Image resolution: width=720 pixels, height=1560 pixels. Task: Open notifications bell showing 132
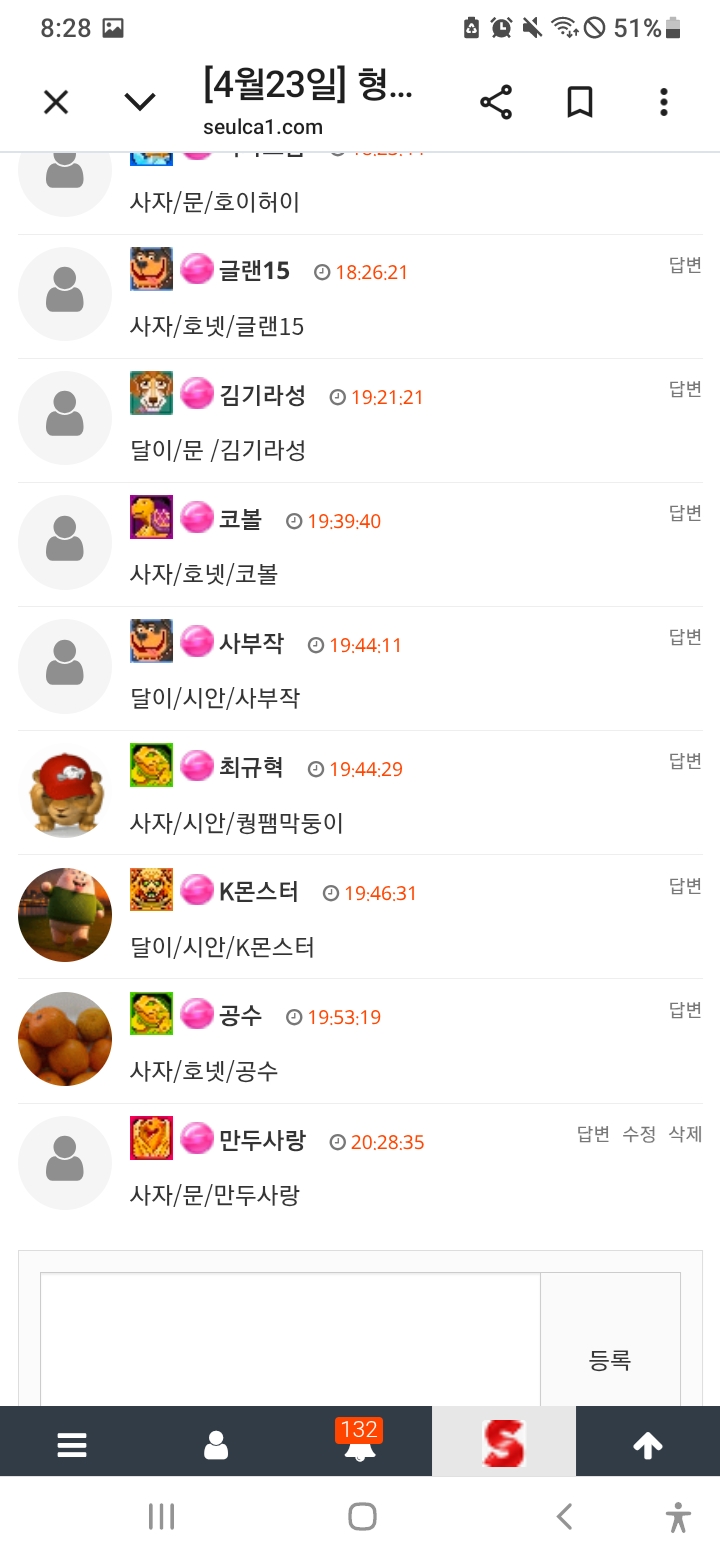pos(359,1445)
